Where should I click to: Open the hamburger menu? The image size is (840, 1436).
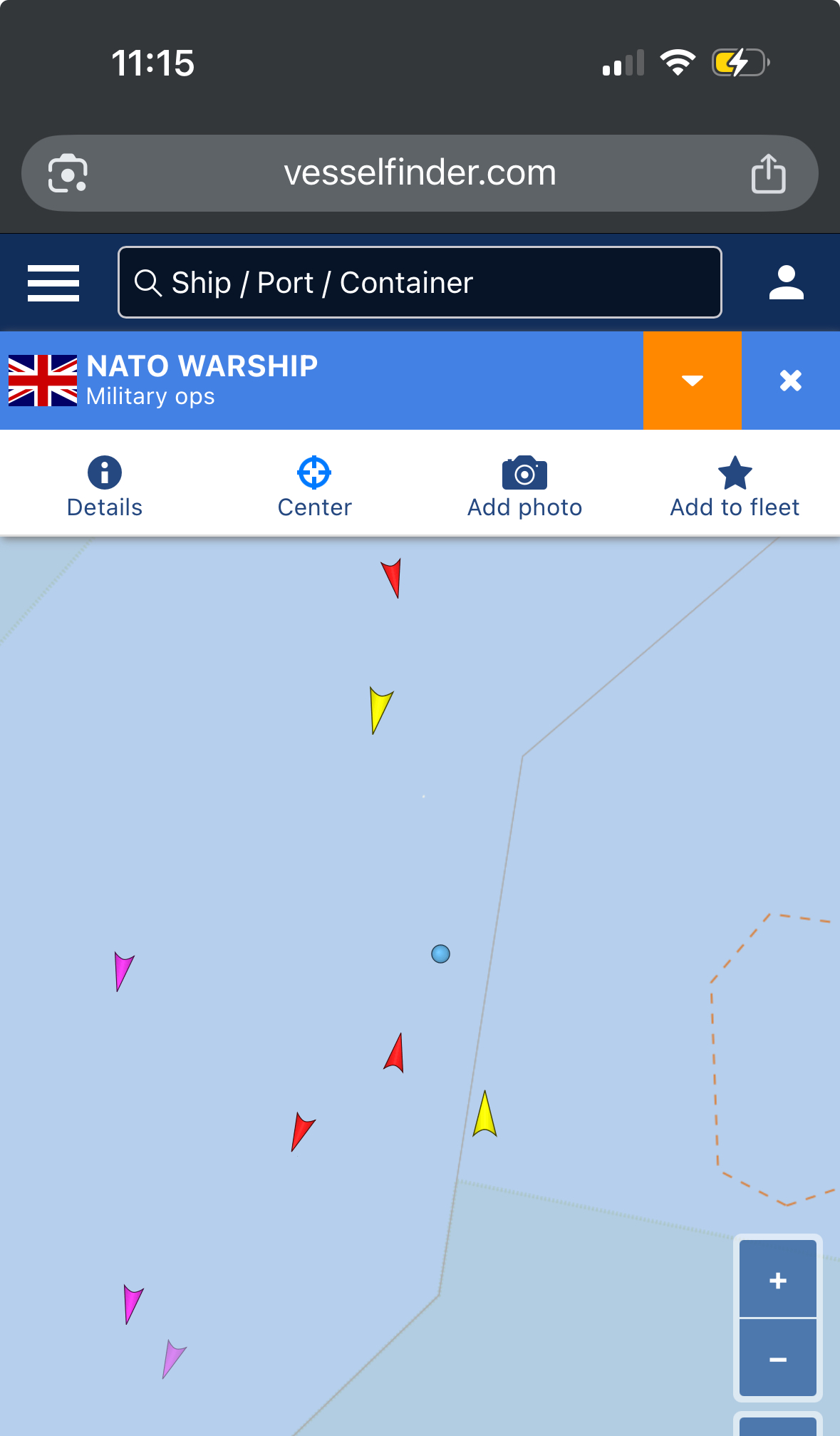[53, 283]
